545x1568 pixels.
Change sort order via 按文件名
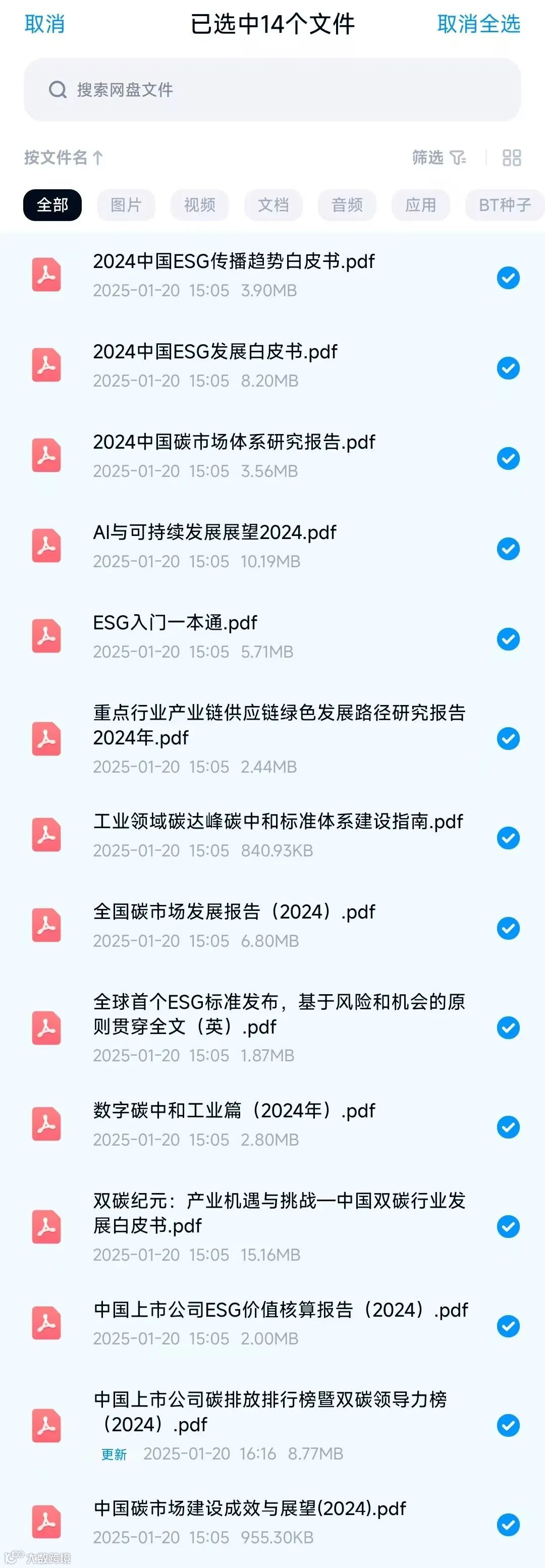coord(63,157)
